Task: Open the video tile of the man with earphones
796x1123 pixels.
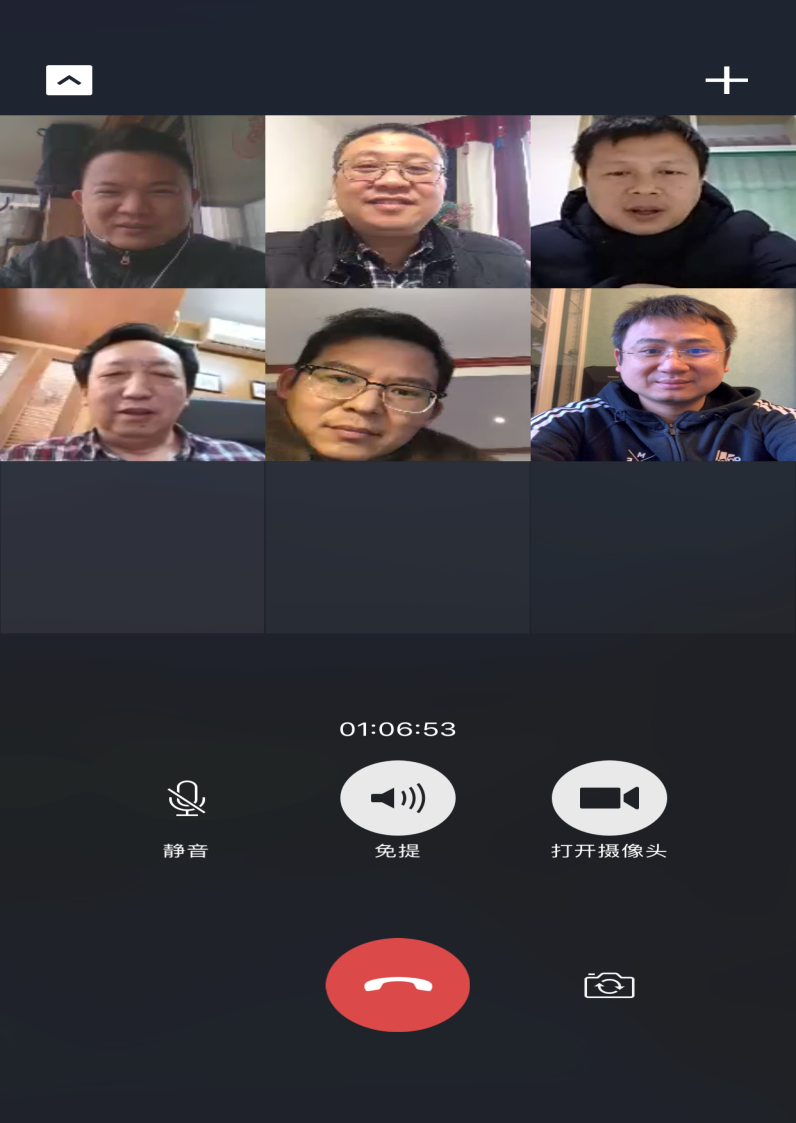Action: tap(132, 202)
